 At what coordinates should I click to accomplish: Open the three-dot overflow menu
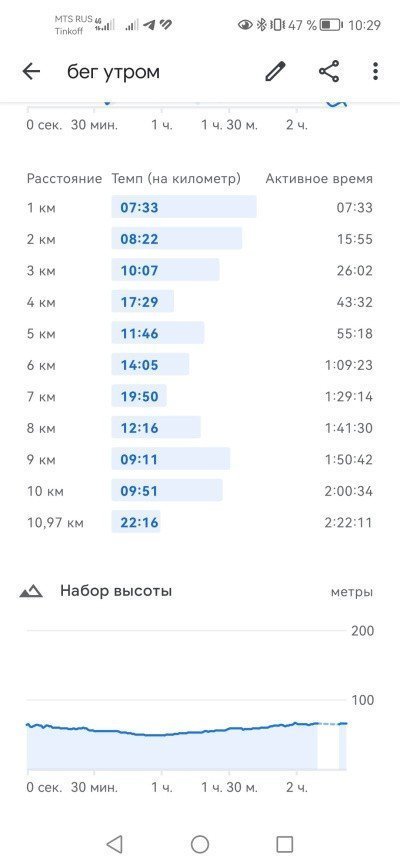(x=375, y=72)
